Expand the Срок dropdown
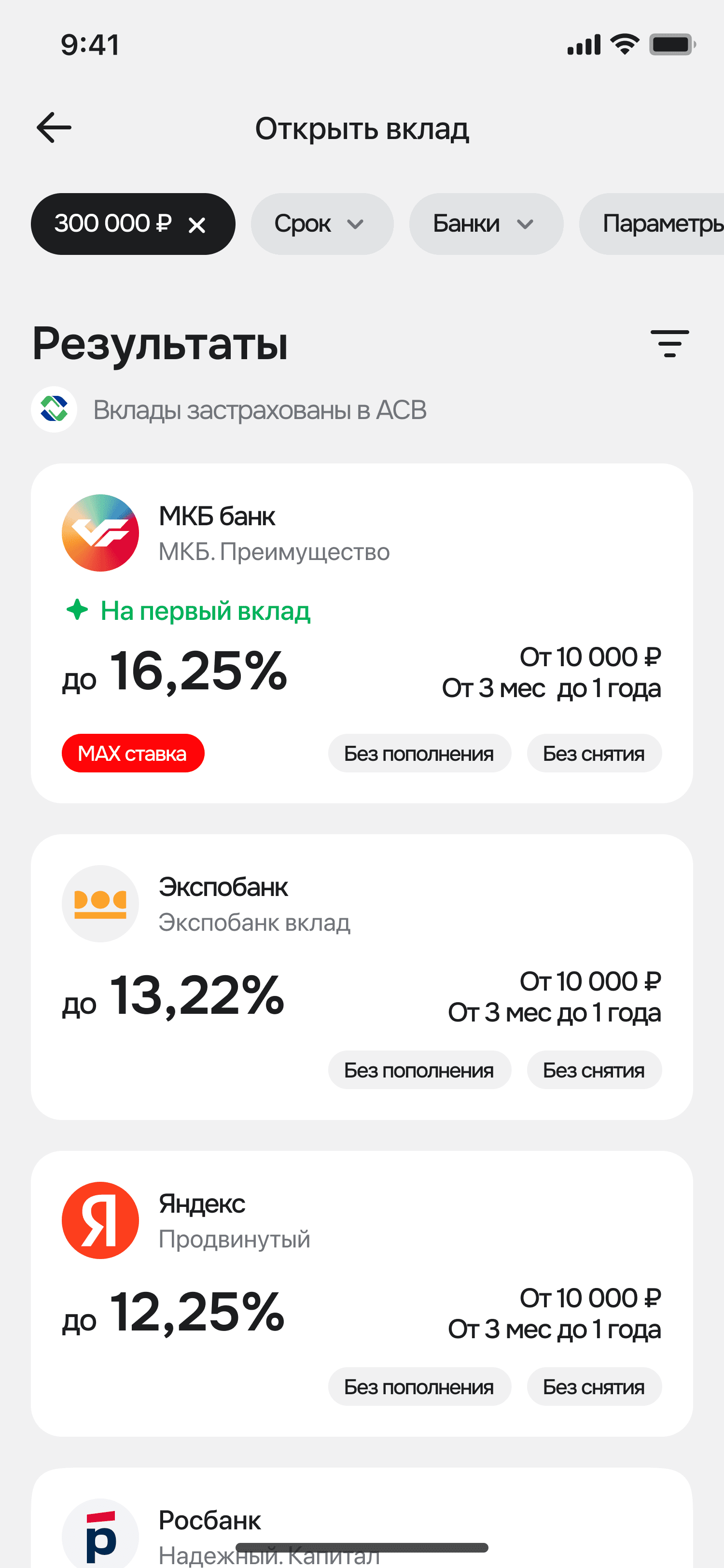This screenshot has height=1568, width=724. [322, 224]
